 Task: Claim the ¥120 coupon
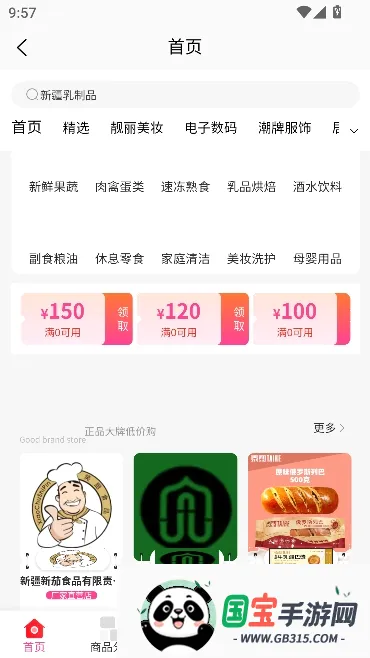235,319
